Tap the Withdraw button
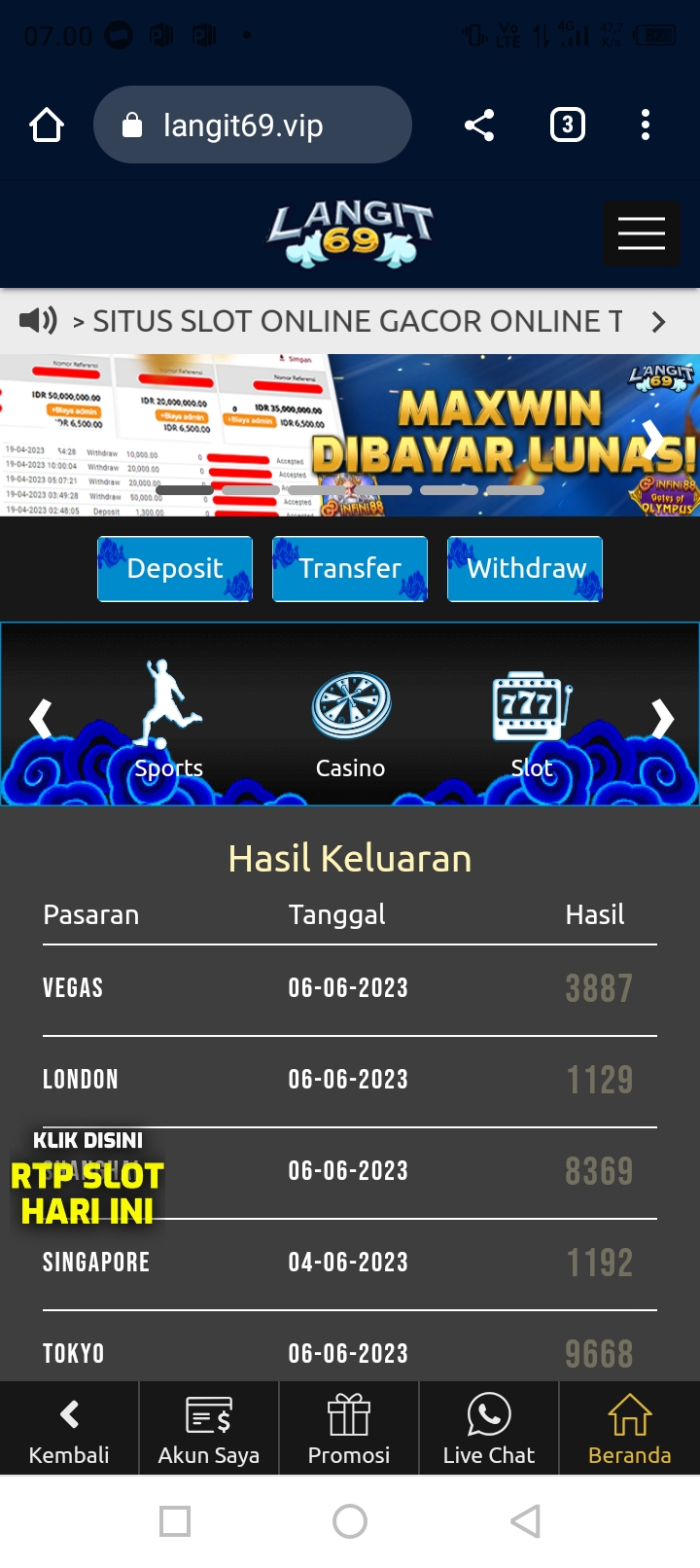 pos(525,569)
